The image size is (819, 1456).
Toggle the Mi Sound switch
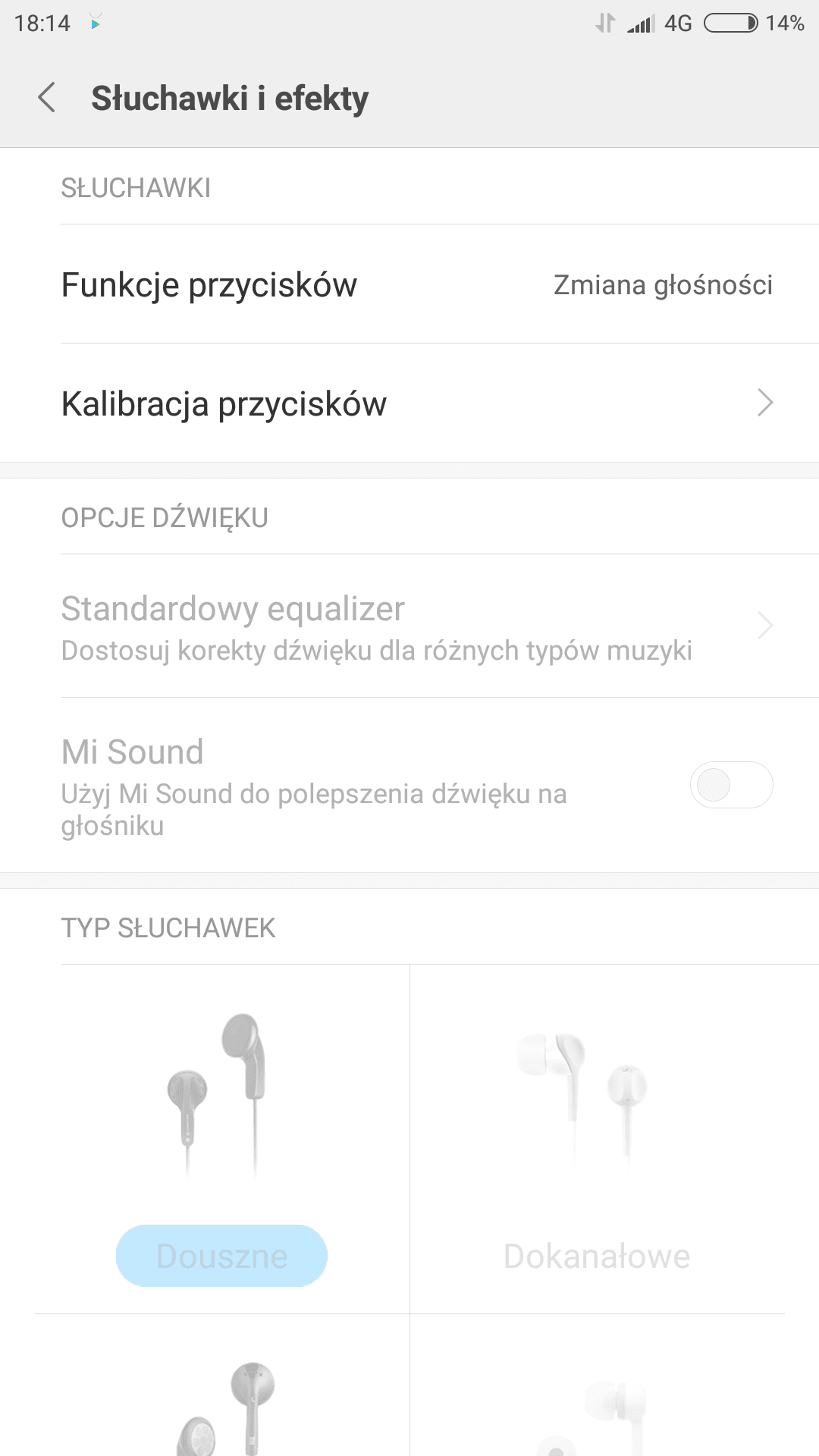pos(731,785)
